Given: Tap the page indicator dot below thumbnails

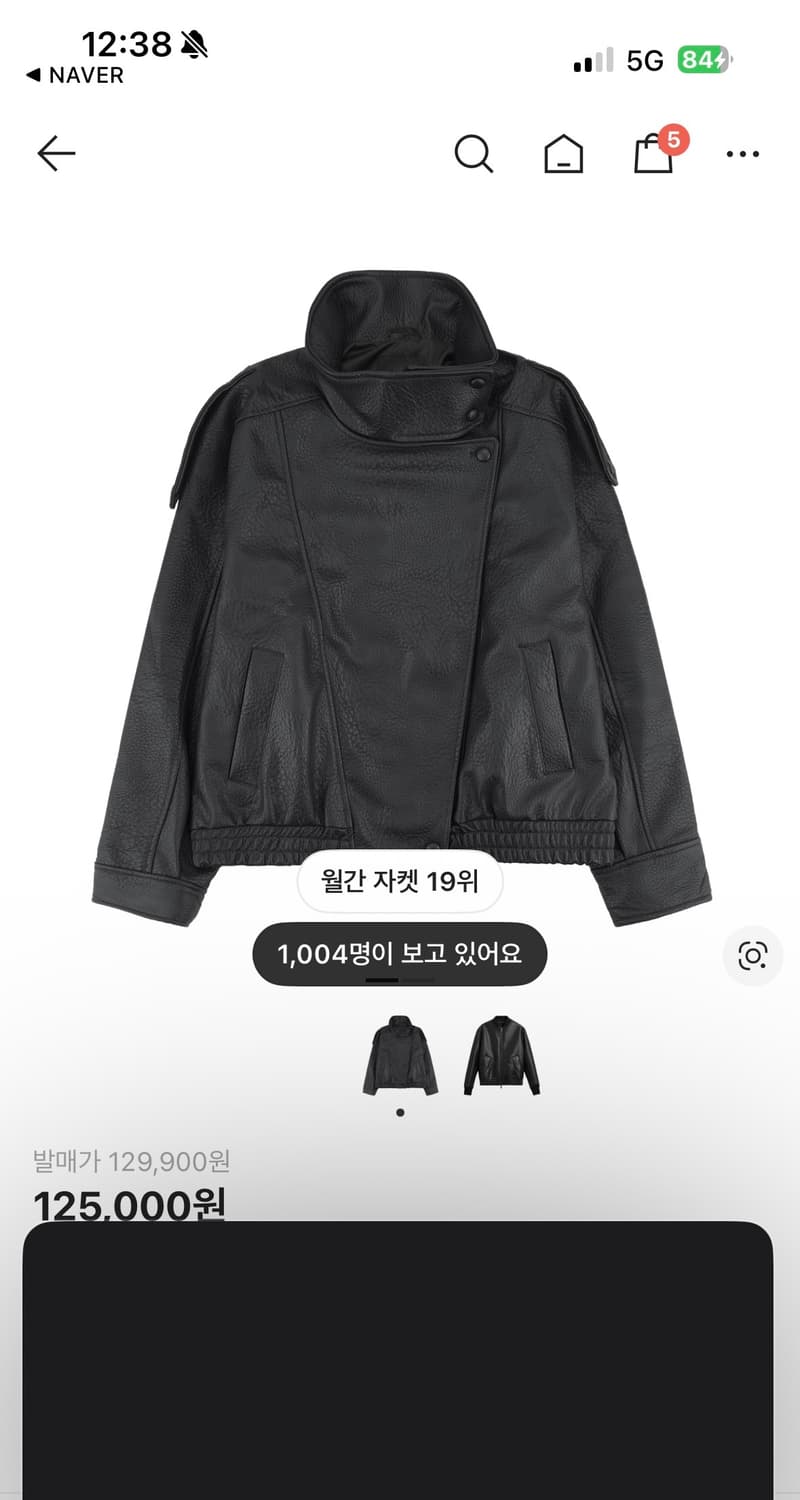Looking at the screenshot, I should [x=400, y=1112].
